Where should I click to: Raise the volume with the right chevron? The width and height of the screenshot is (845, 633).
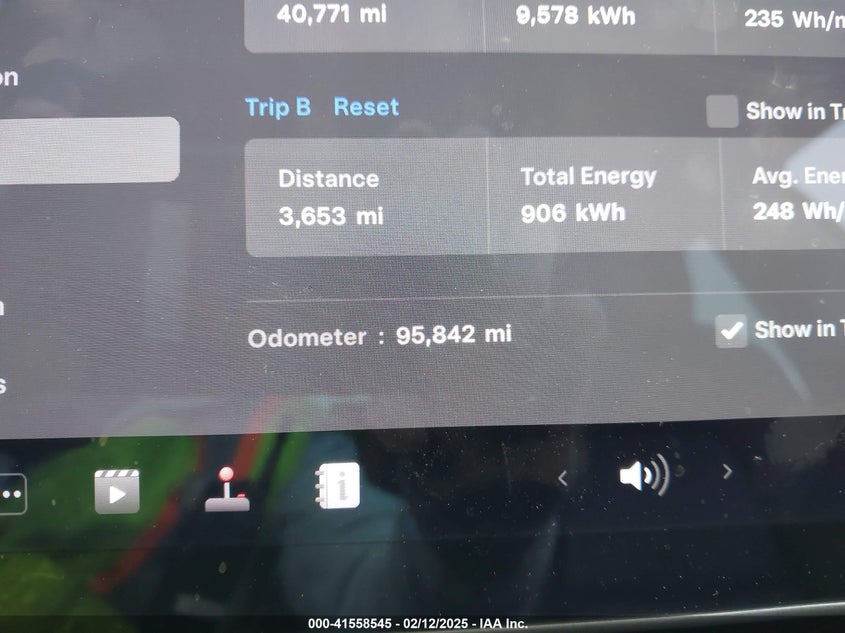click(727, 471)
